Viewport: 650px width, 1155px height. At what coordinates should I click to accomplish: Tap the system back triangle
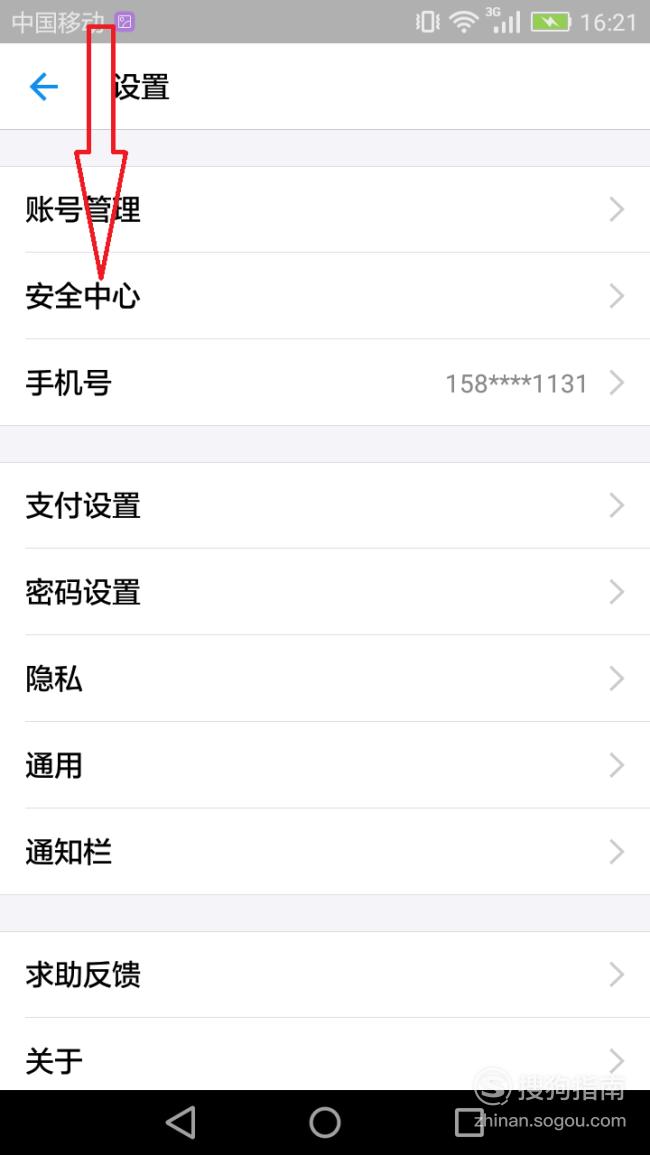(x=181, y=1123)
